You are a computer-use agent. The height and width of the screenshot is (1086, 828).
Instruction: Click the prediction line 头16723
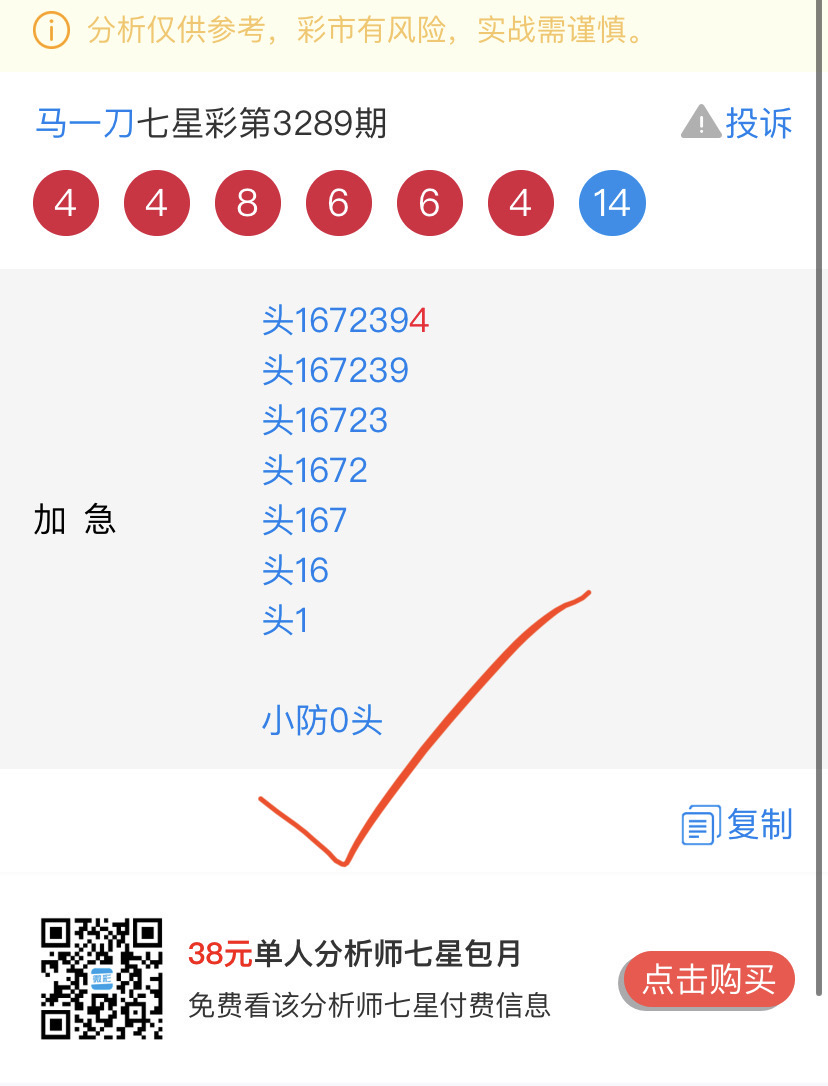click(325, 420)
